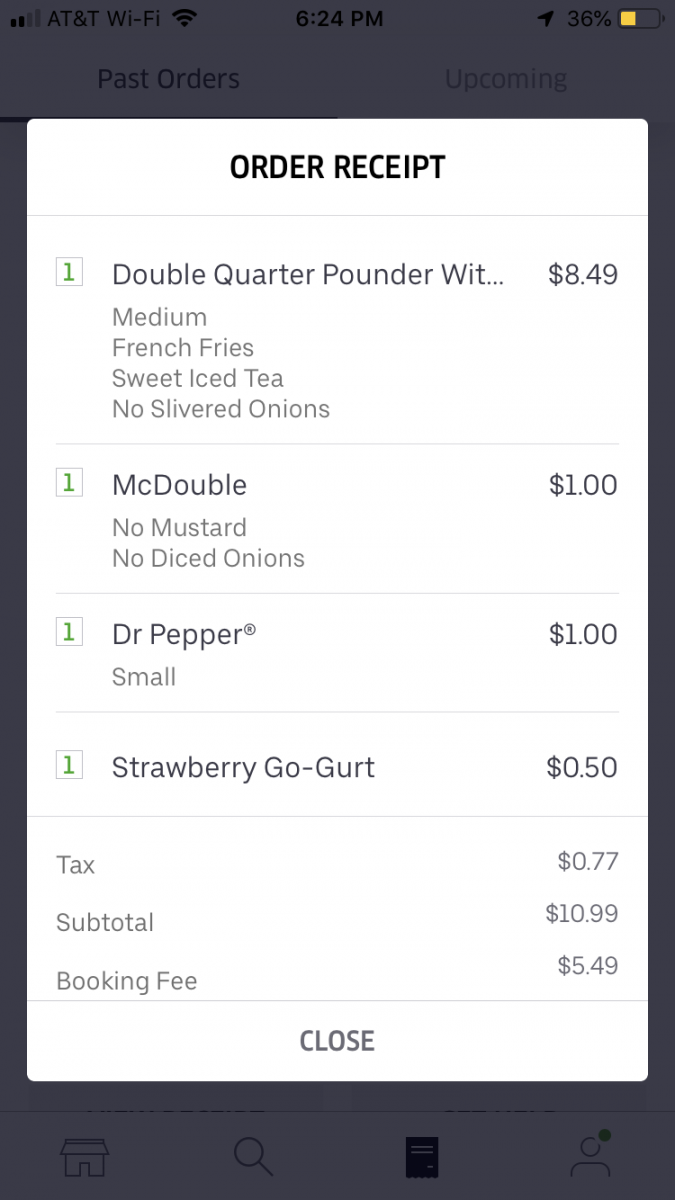Open the search tab

pyautogui.click(x=253, y=1157)
